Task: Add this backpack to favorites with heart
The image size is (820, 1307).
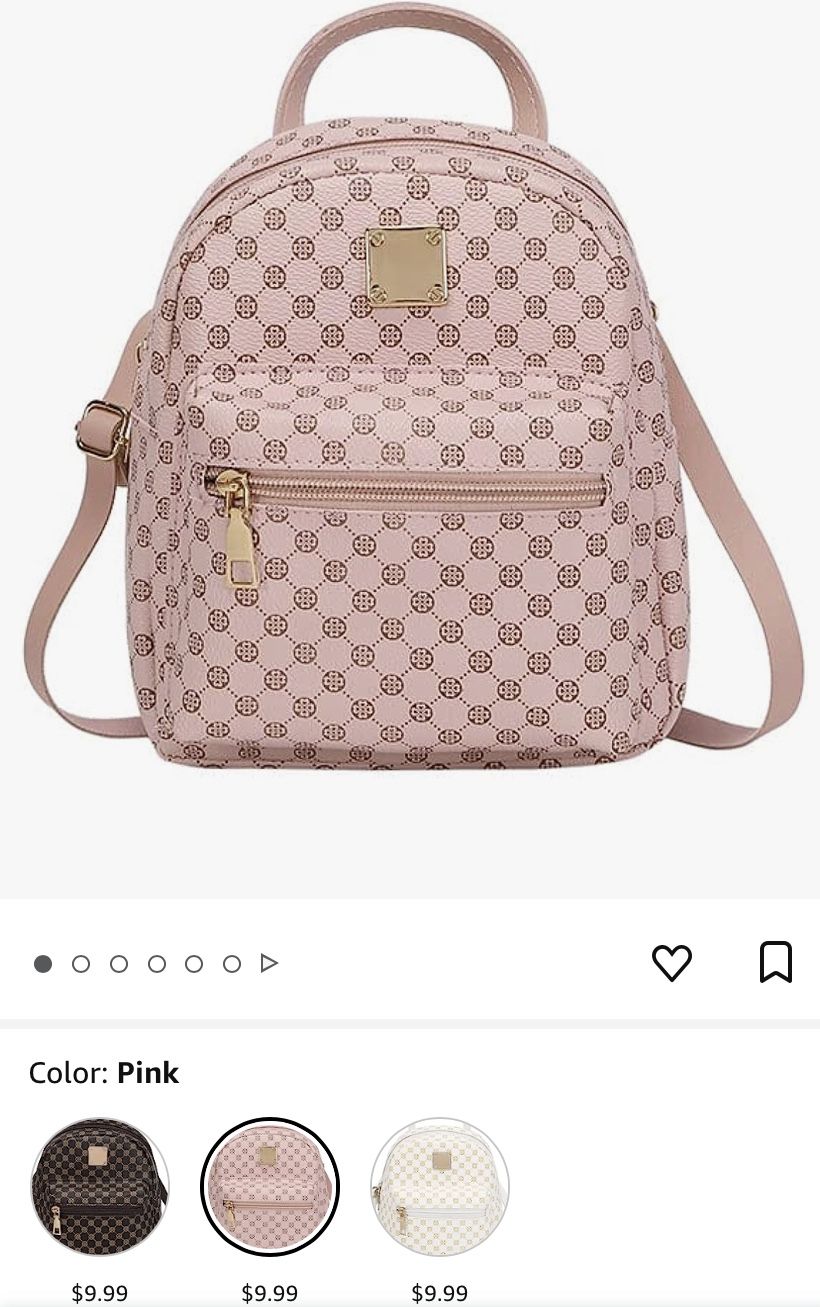Action: tap(671, 963)
